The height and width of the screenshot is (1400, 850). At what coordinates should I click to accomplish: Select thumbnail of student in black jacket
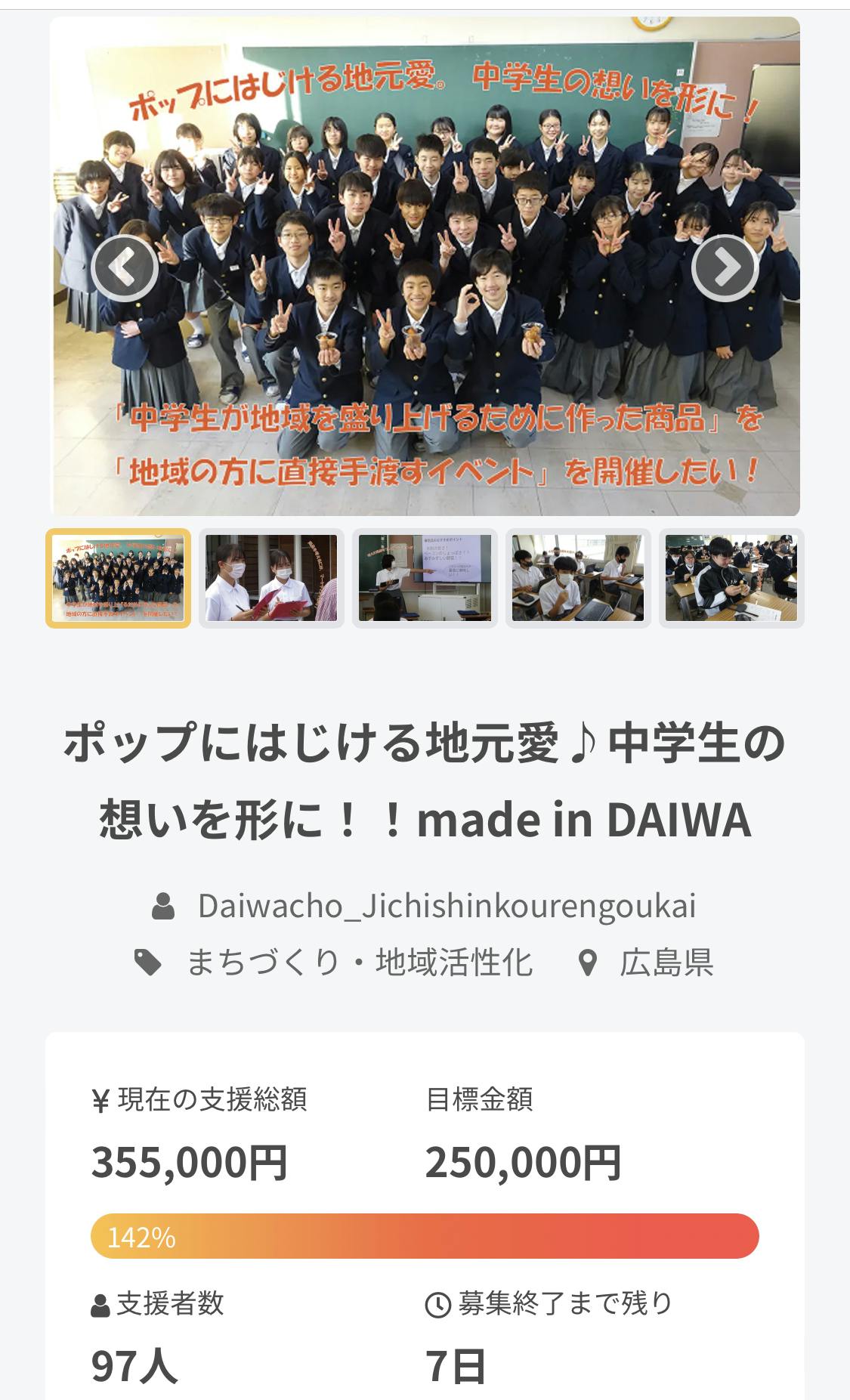click(x=731, y=578)
